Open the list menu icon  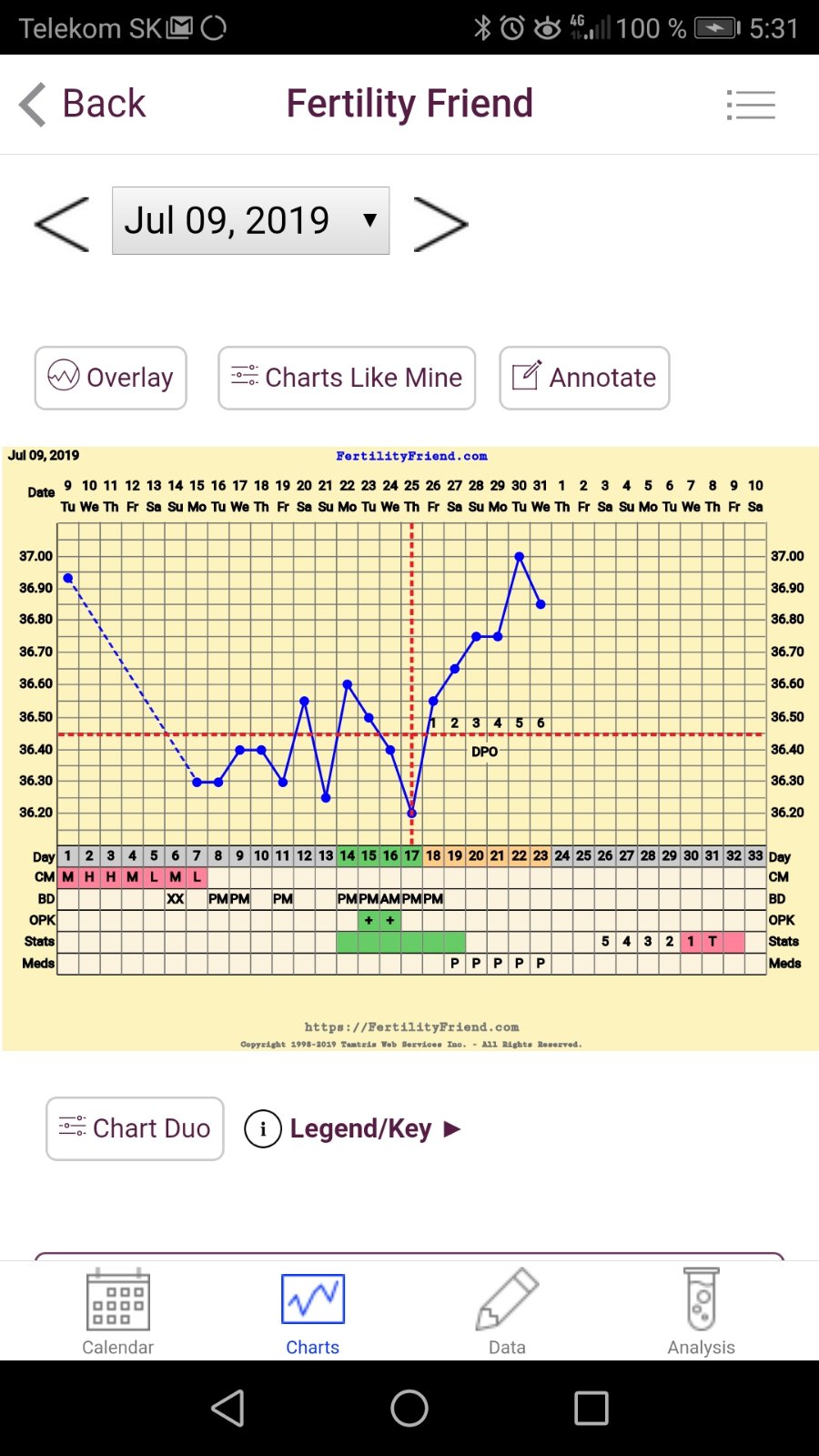pos(751,105)
